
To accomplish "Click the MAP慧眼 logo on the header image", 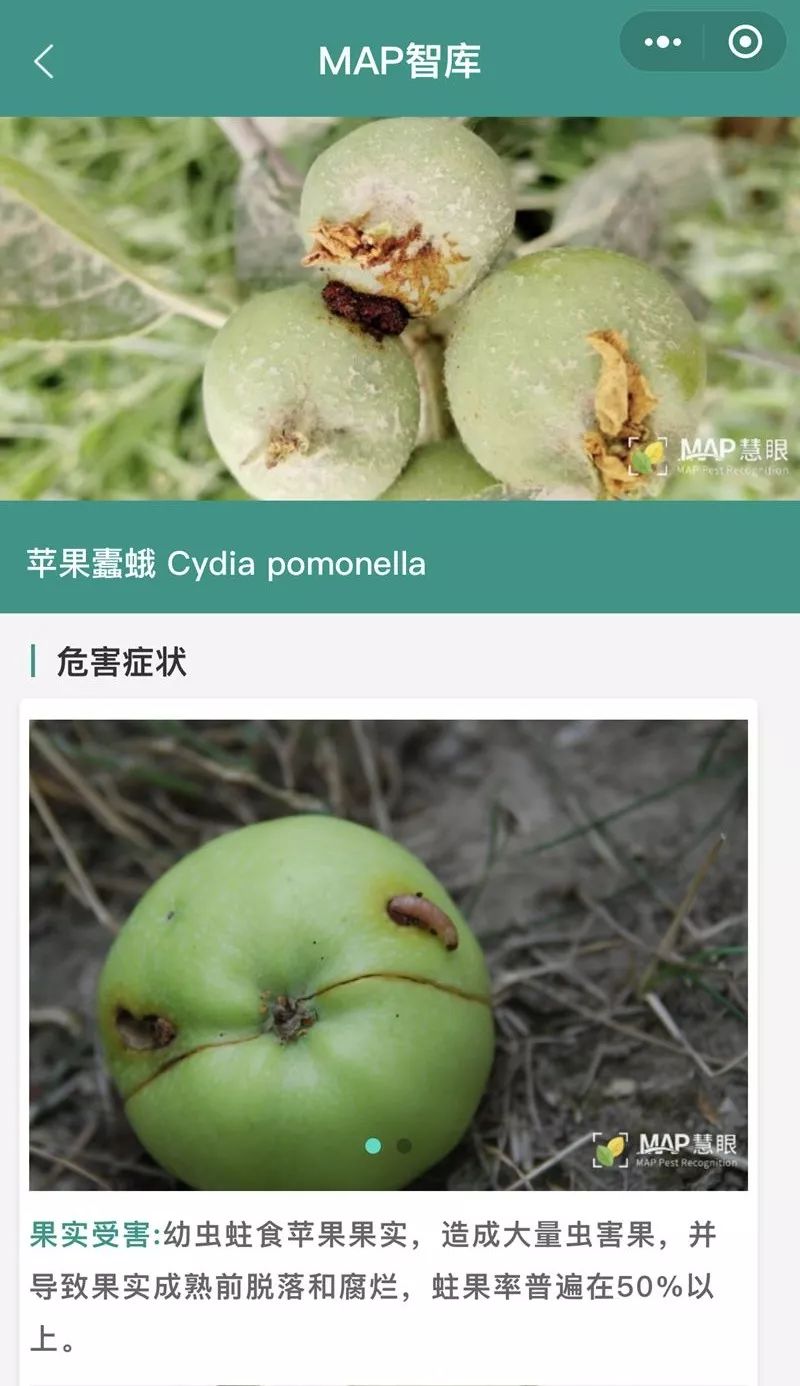I will pyautogui.click(x=700, y=455).
